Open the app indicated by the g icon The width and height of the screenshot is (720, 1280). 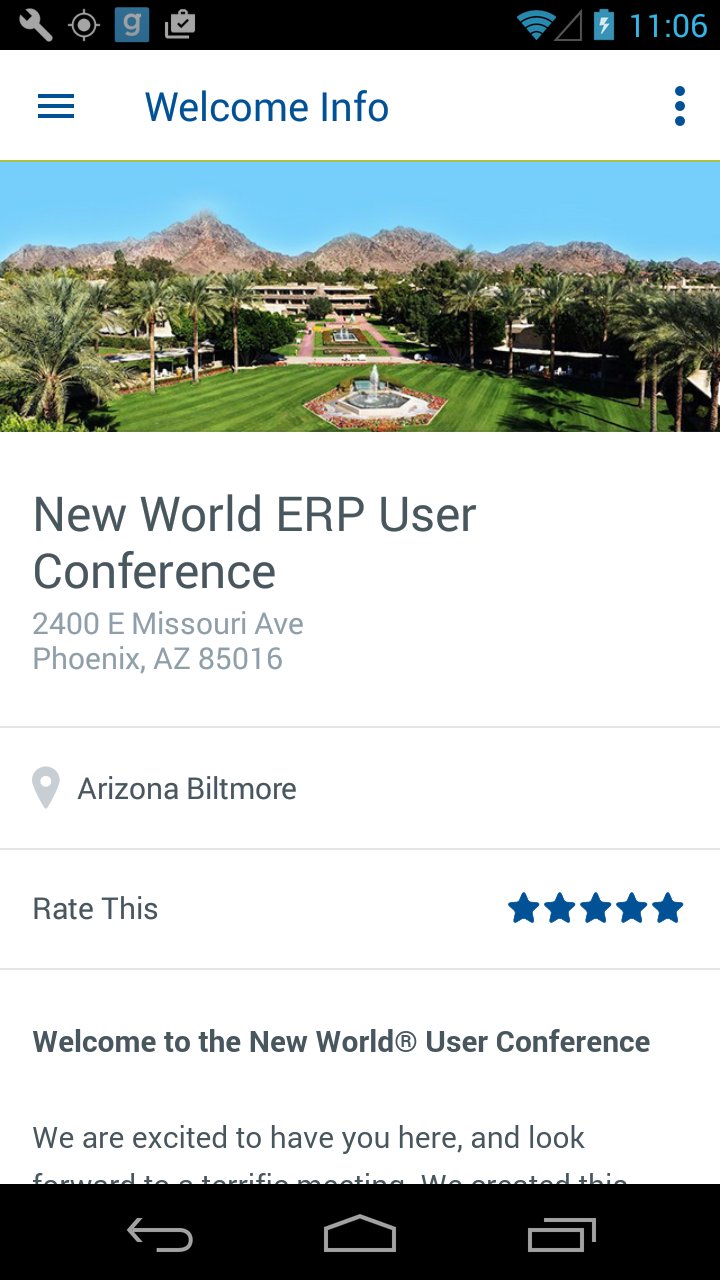point(131,24)
